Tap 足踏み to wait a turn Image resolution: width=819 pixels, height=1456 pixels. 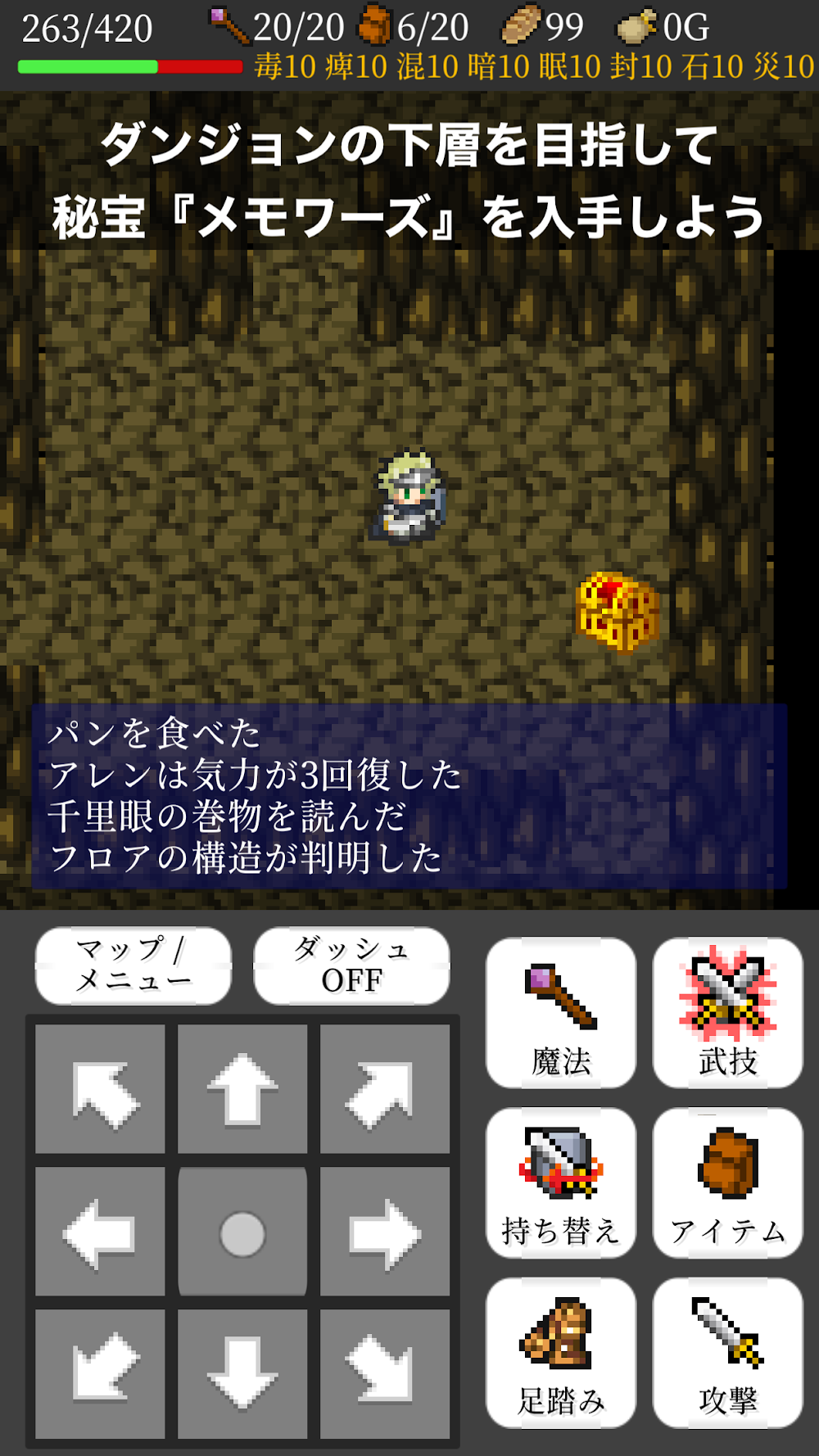(561, 1352)
